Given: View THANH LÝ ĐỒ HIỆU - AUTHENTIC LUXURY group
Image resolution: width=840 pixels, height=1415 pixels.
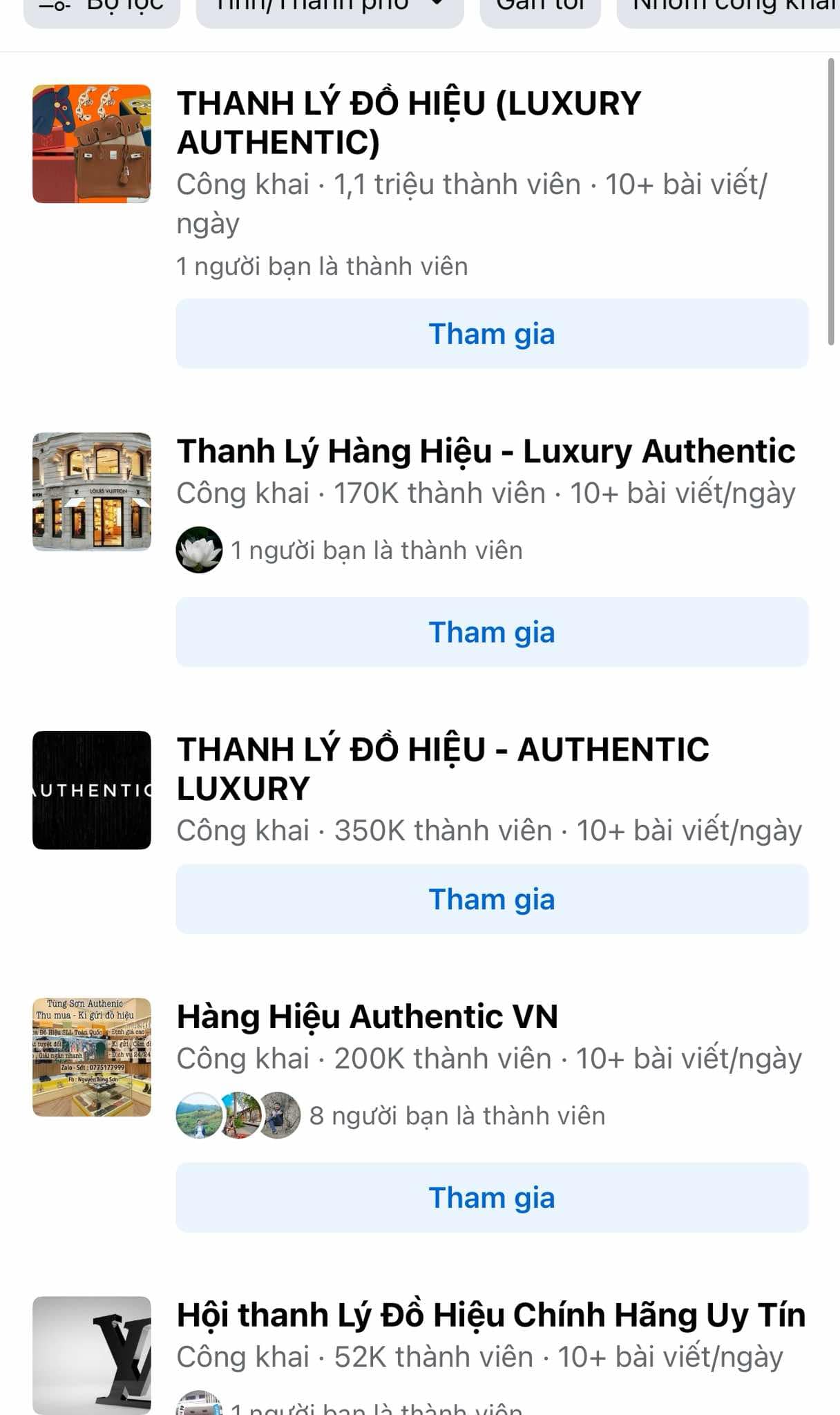Looking at the screenshot, I should 442,768.
